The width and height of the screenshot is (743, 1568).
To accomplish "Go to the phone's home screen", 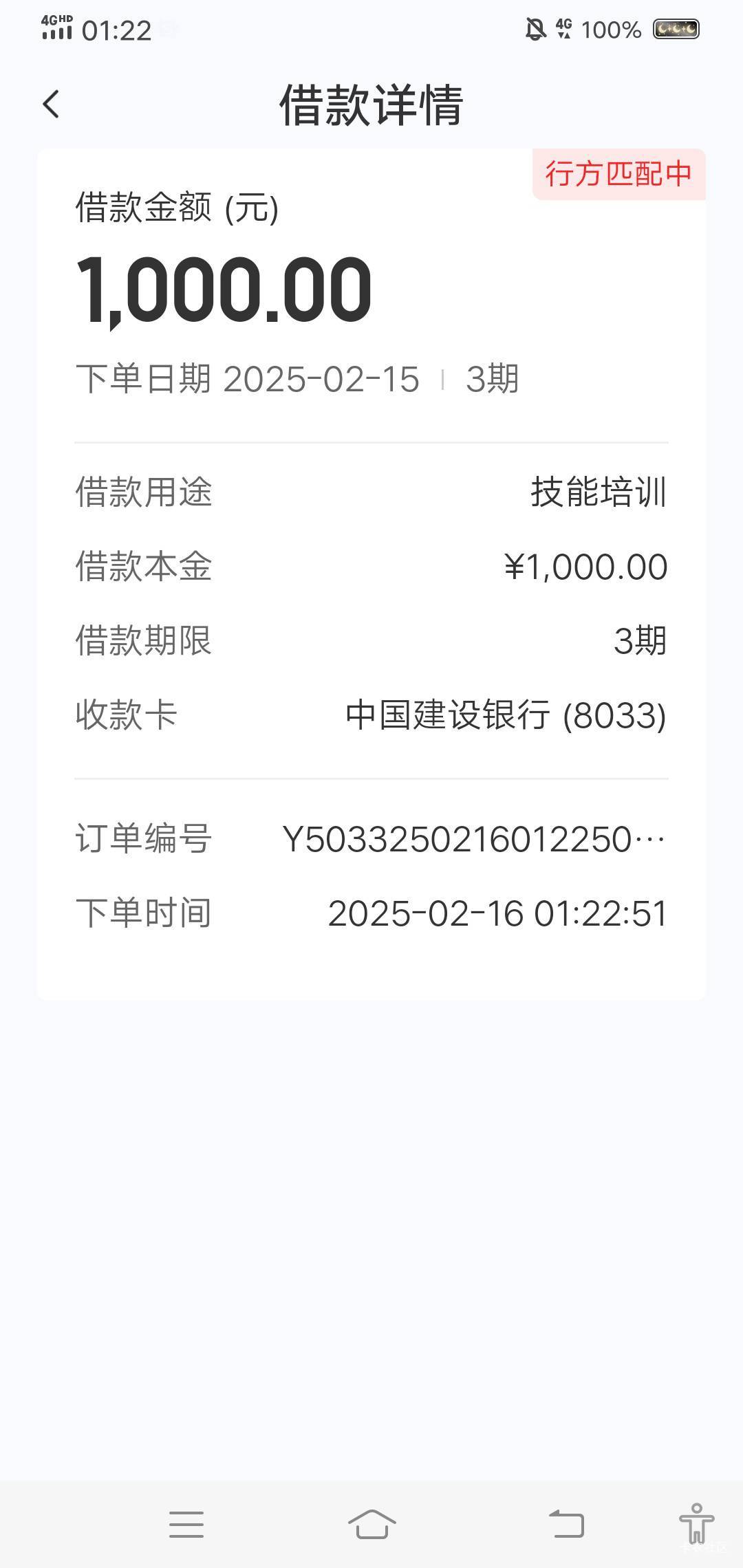I will (371, 1524).
